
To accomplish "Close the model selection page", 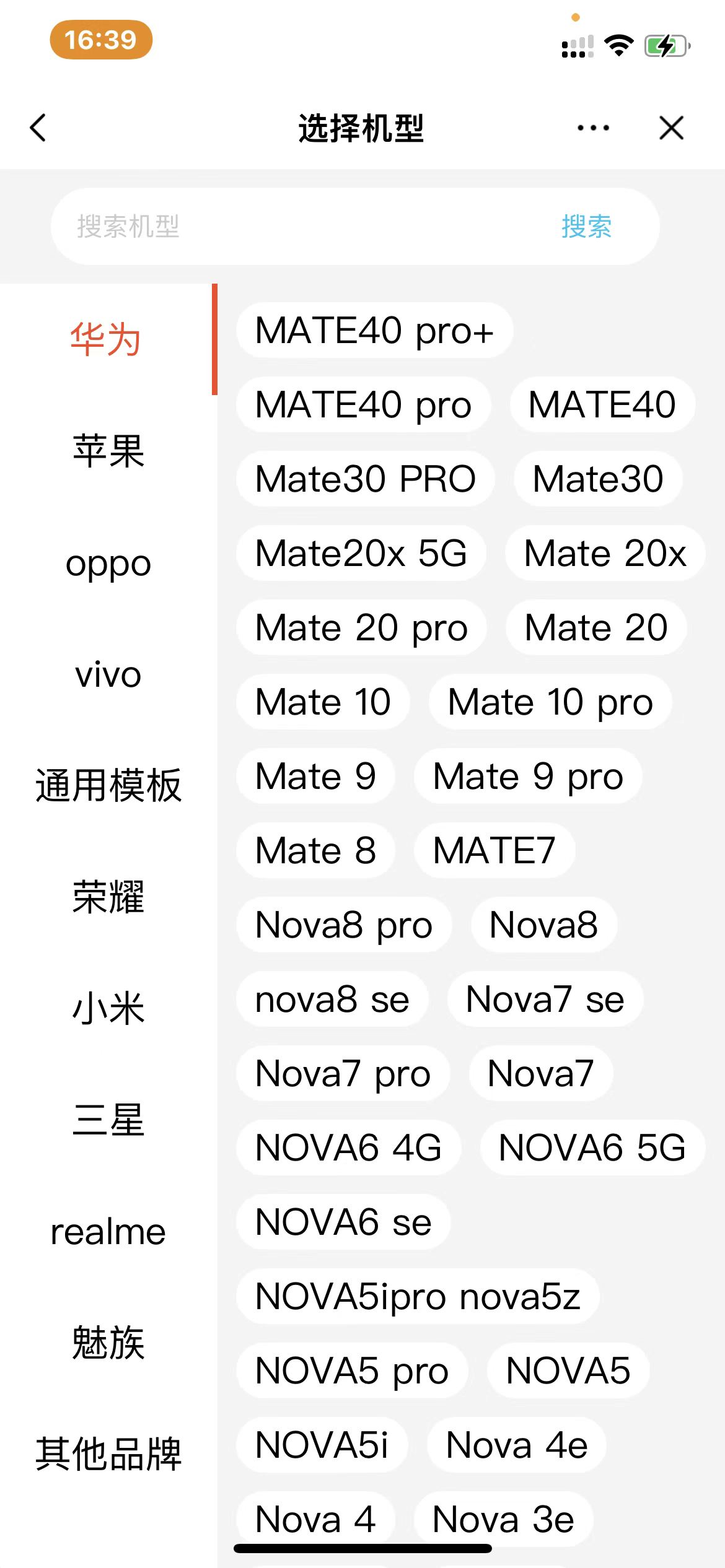I will click(671, 128).
